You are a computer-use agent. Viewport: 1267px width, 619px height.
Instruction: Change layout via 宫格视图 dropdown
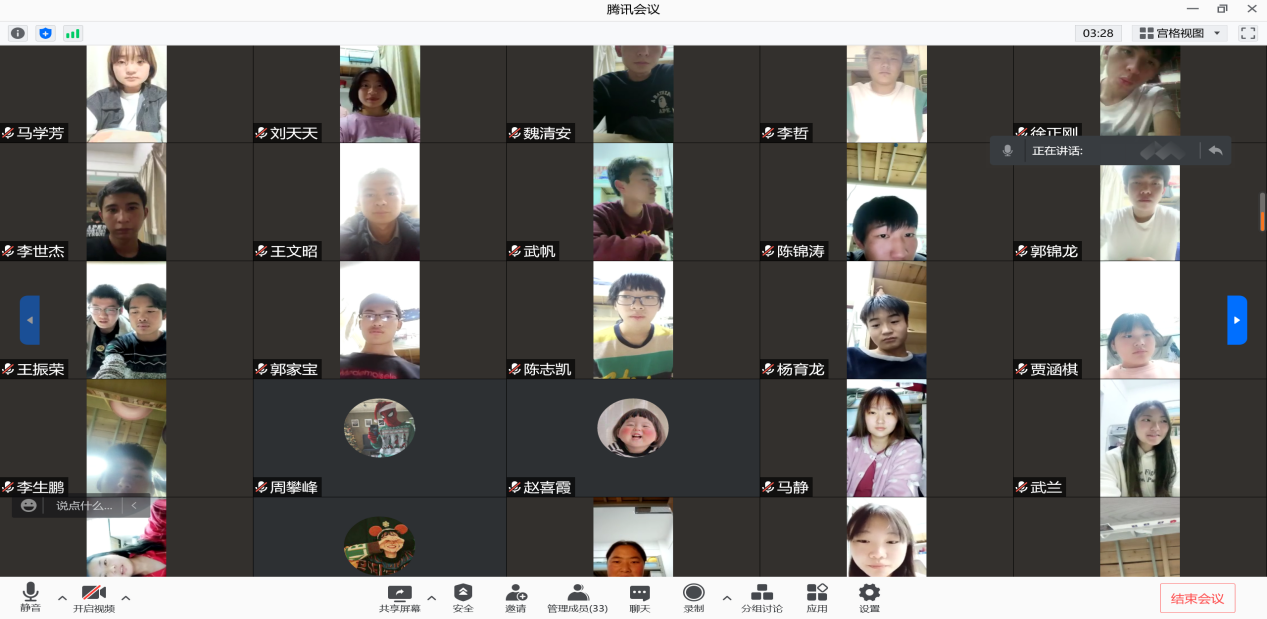(x=1180, y=33)
